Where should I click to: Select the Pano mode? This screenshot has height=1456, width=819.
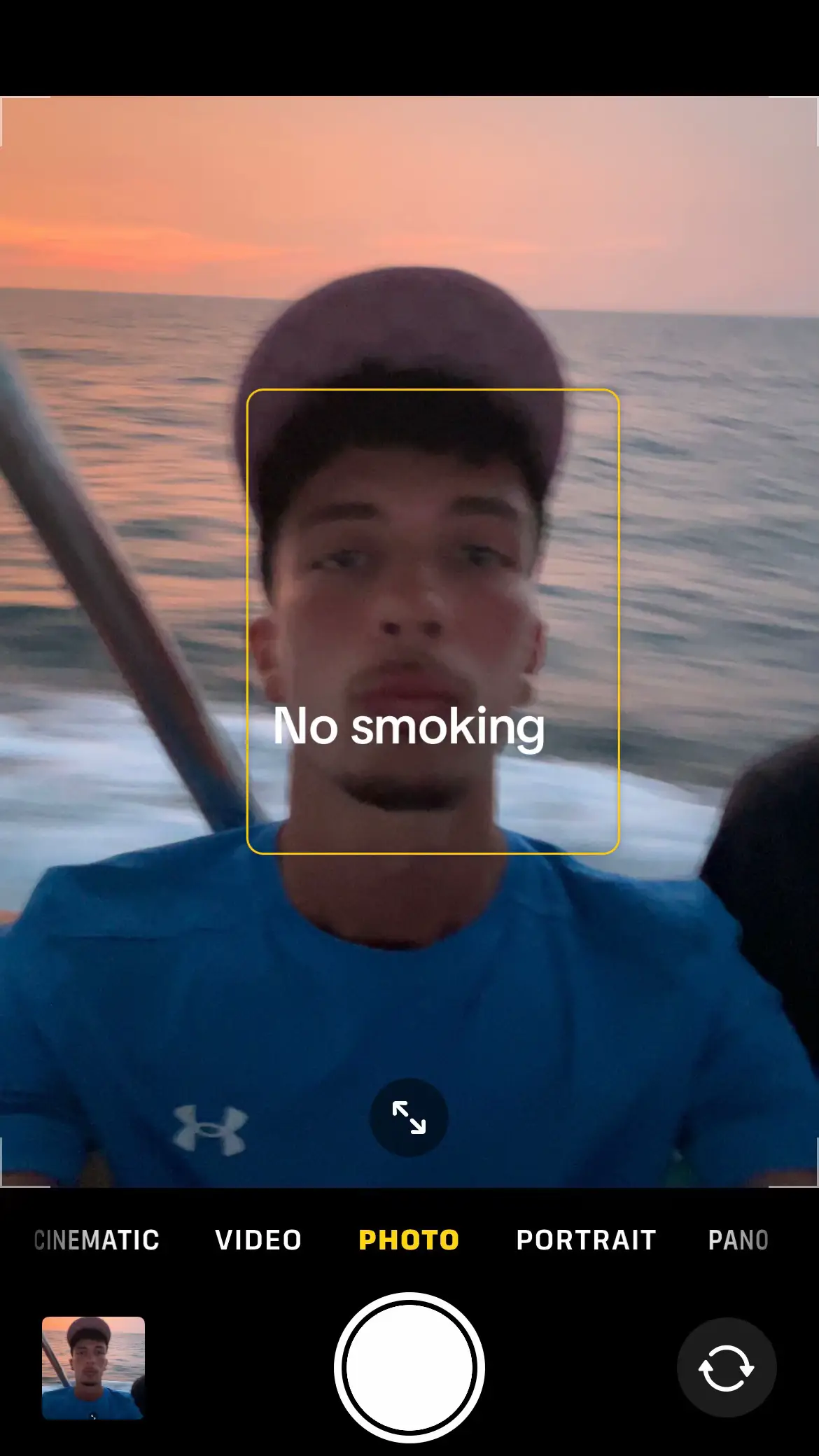(738, 1240)
